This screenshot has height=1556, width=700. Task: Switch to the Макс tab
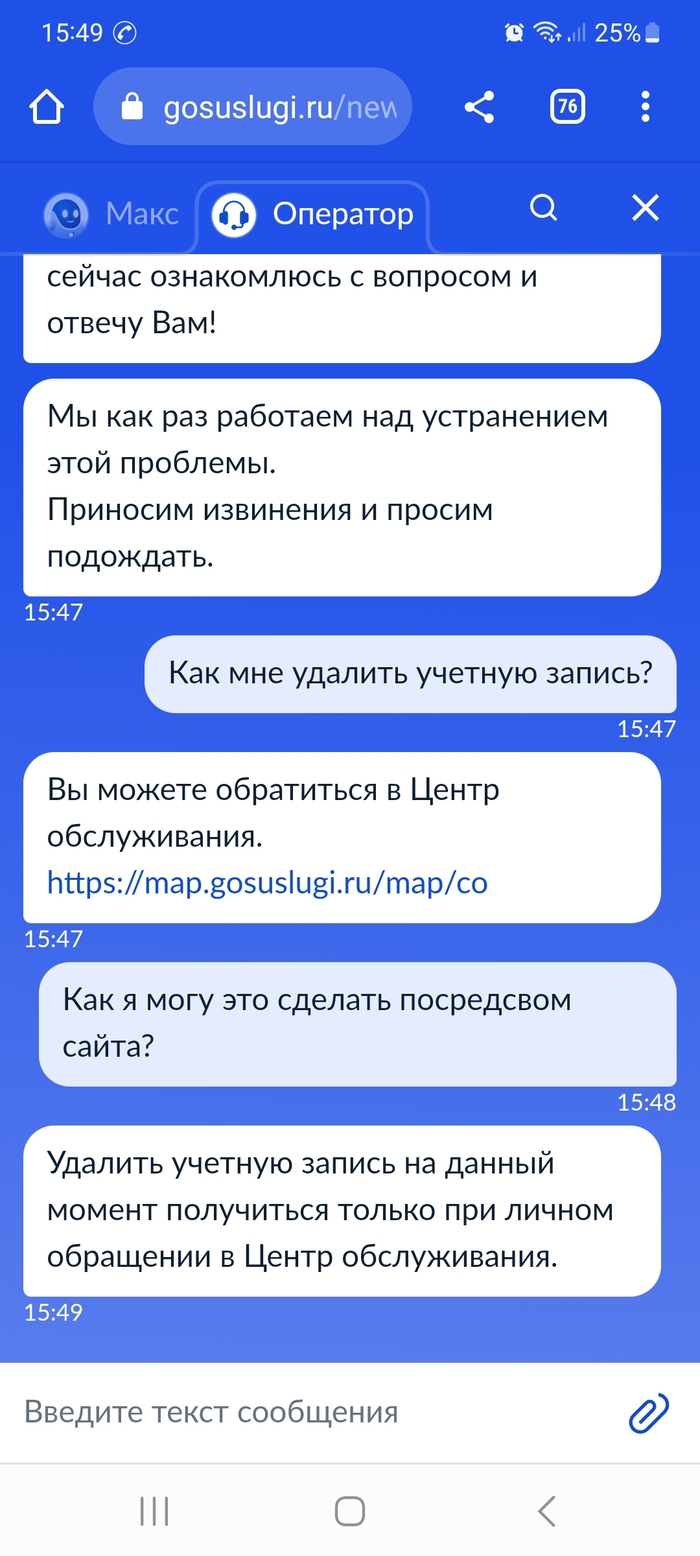pos(112,213)
